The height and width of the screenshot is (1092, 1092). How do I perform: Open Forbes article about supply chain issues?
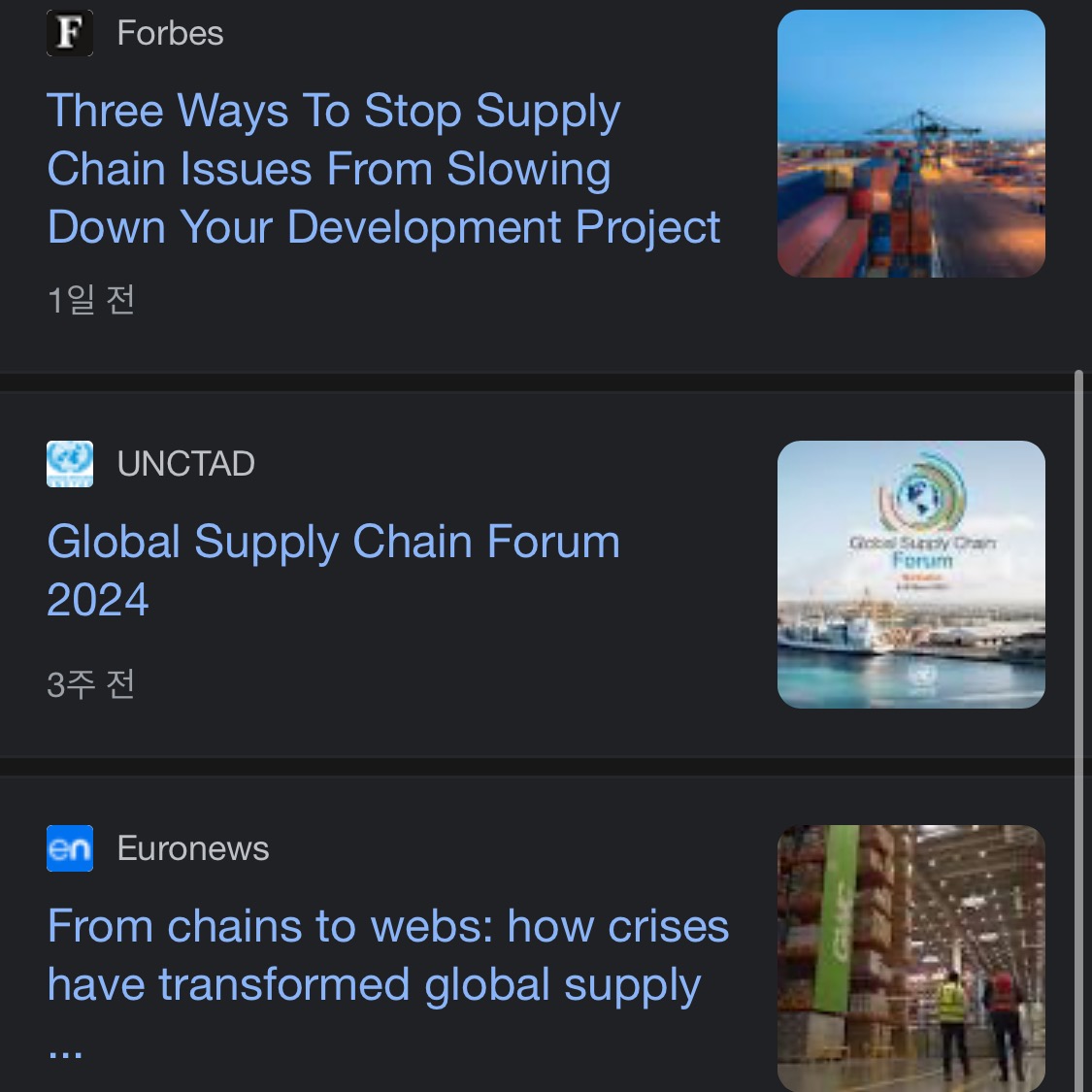[383, 169]
